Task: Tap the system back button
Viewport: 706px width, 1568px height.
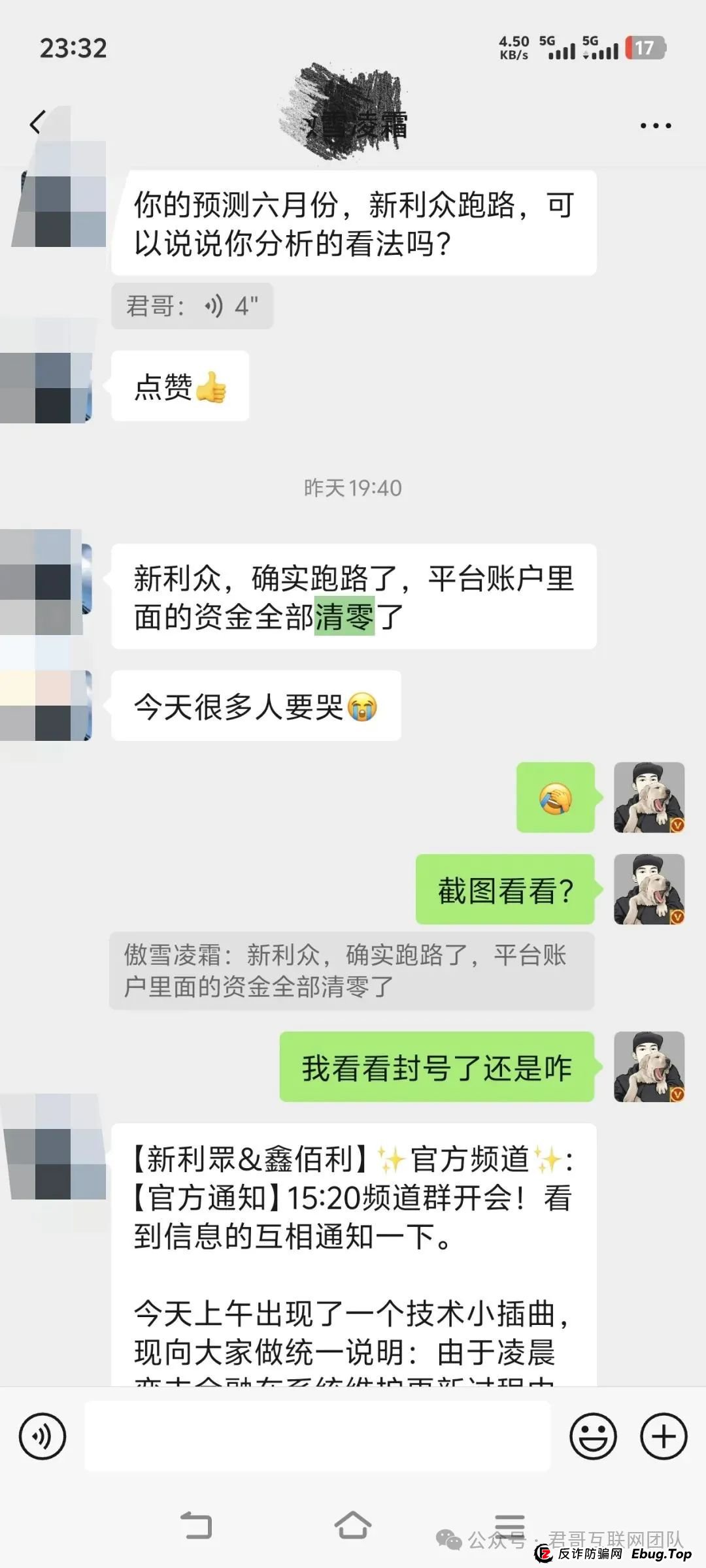Action: pos(195,1526)
